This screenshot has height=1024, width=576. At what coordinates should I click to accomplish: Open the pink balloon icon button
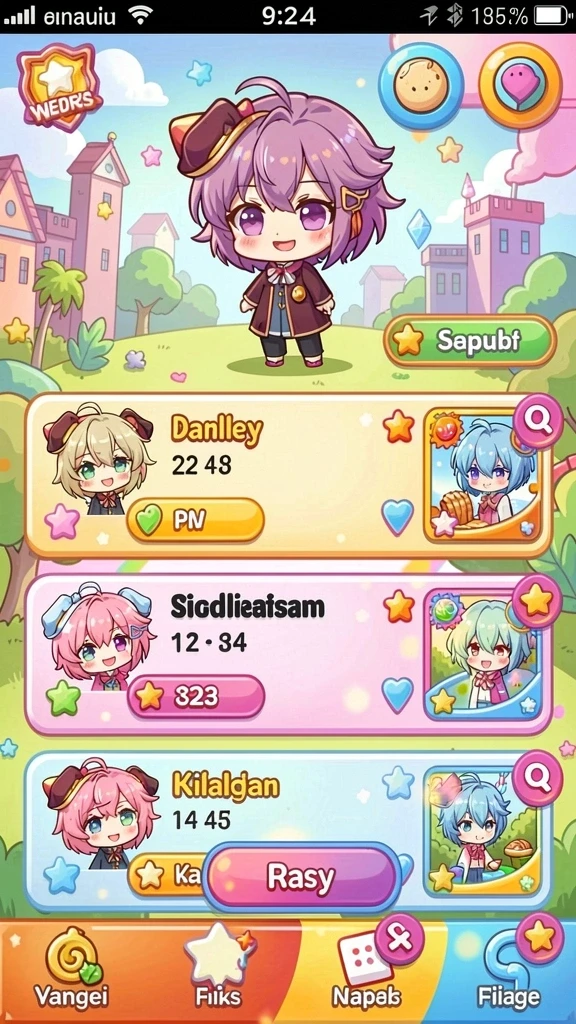[x=520, y=86]
